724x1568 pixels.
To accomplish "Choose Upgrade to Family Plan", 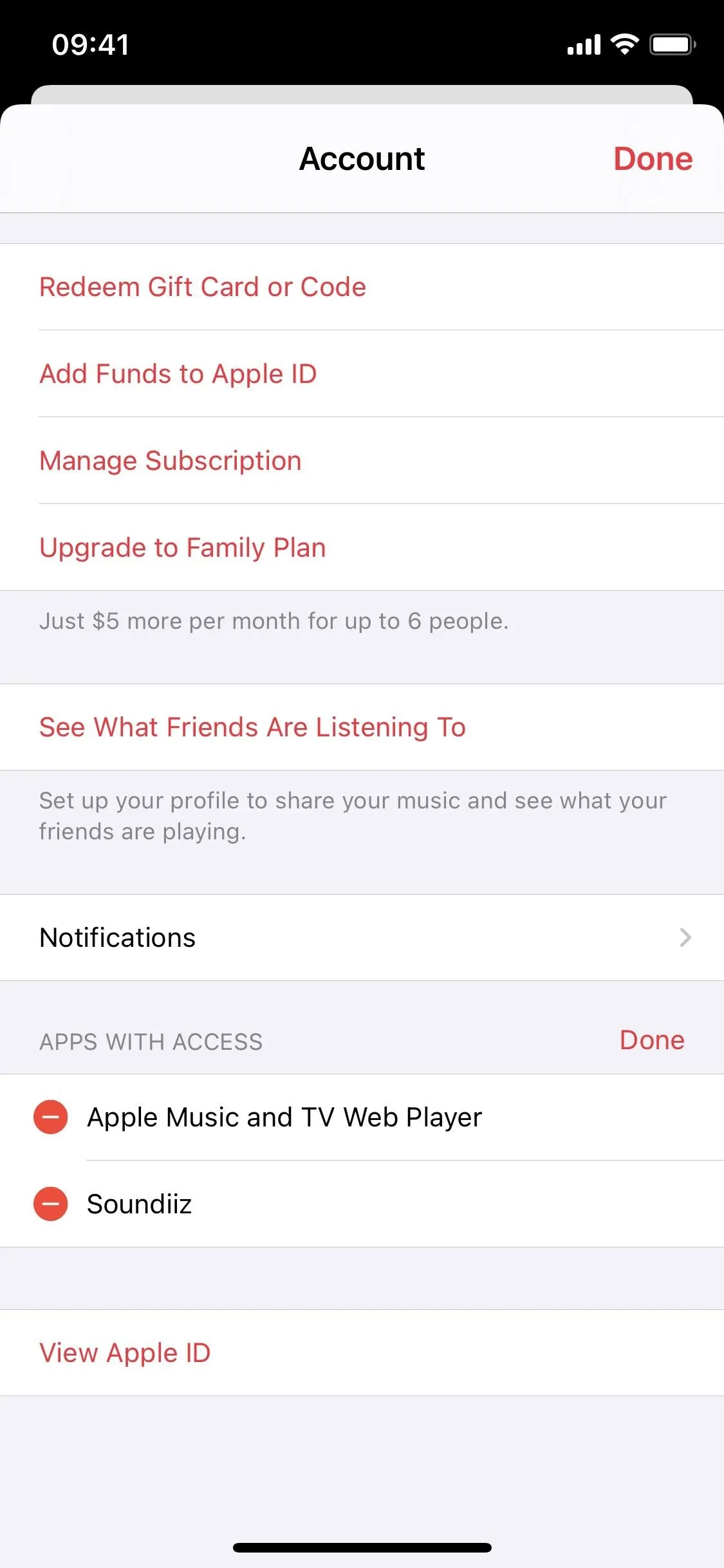I will pos(362,548).
